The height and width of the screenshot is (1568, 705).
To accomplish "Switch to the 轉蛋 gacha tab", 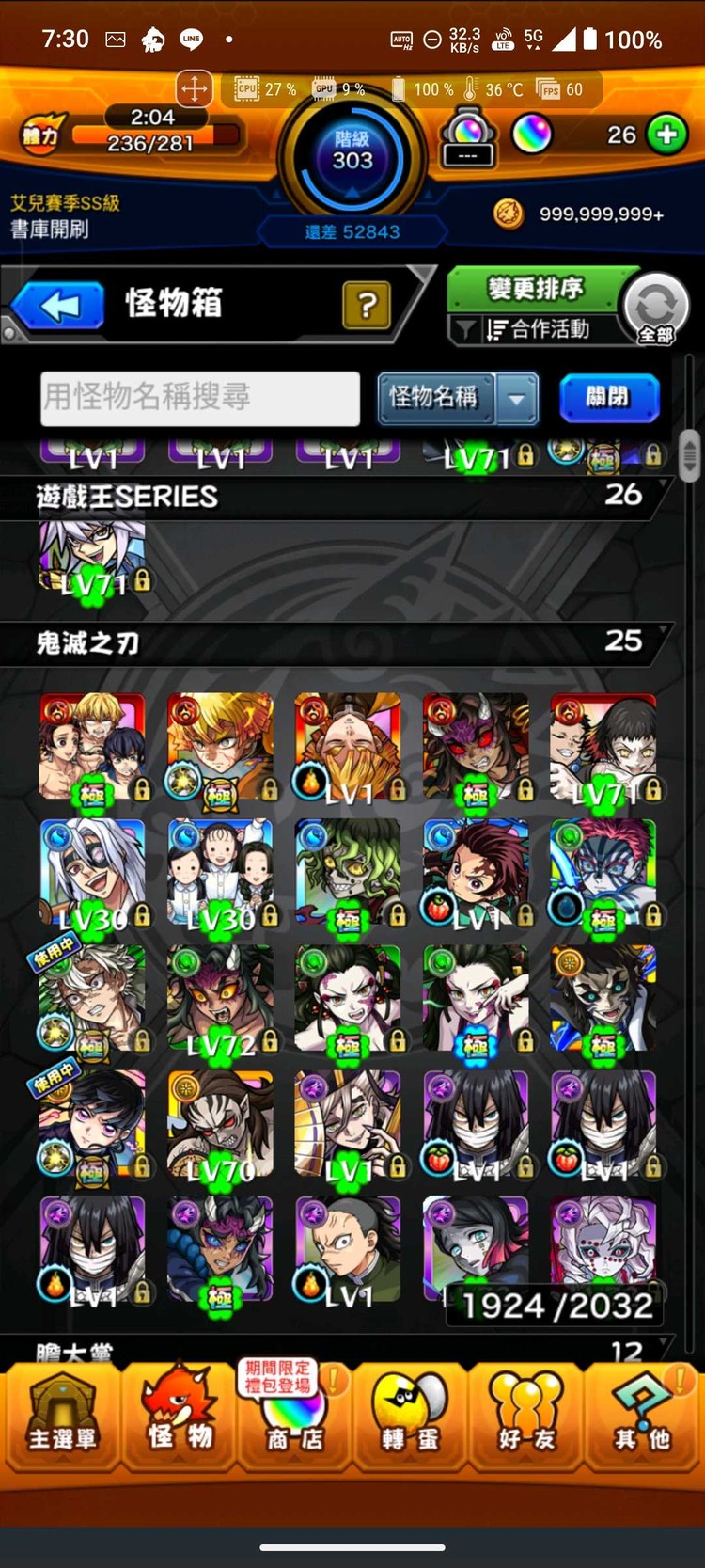I will pyautogui.click(x=410, y=1415).
